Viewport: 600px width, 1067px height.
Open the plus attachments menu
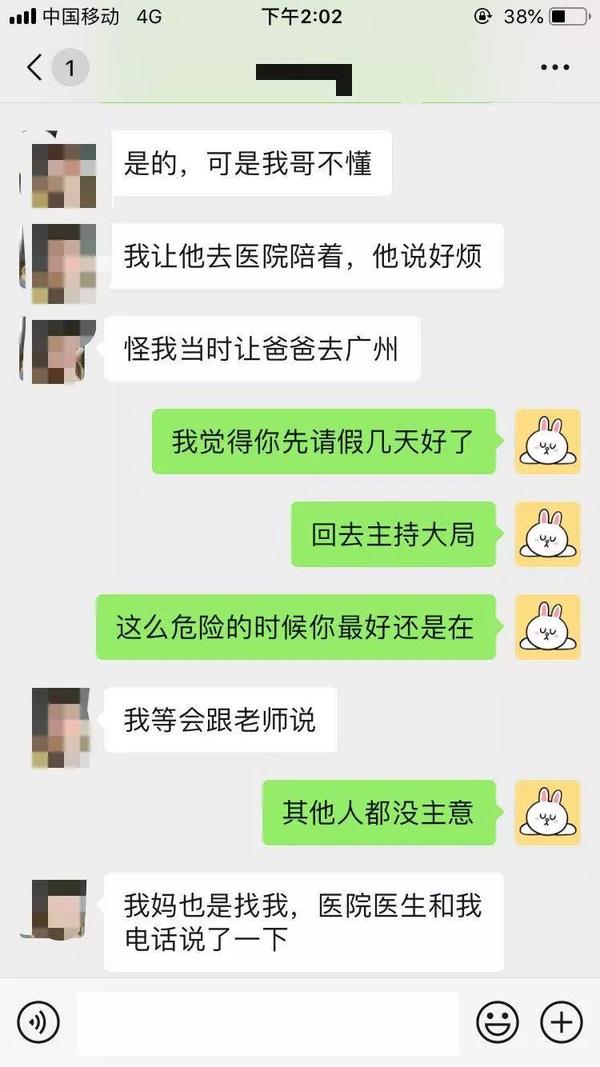click(x=561, y=1022)
